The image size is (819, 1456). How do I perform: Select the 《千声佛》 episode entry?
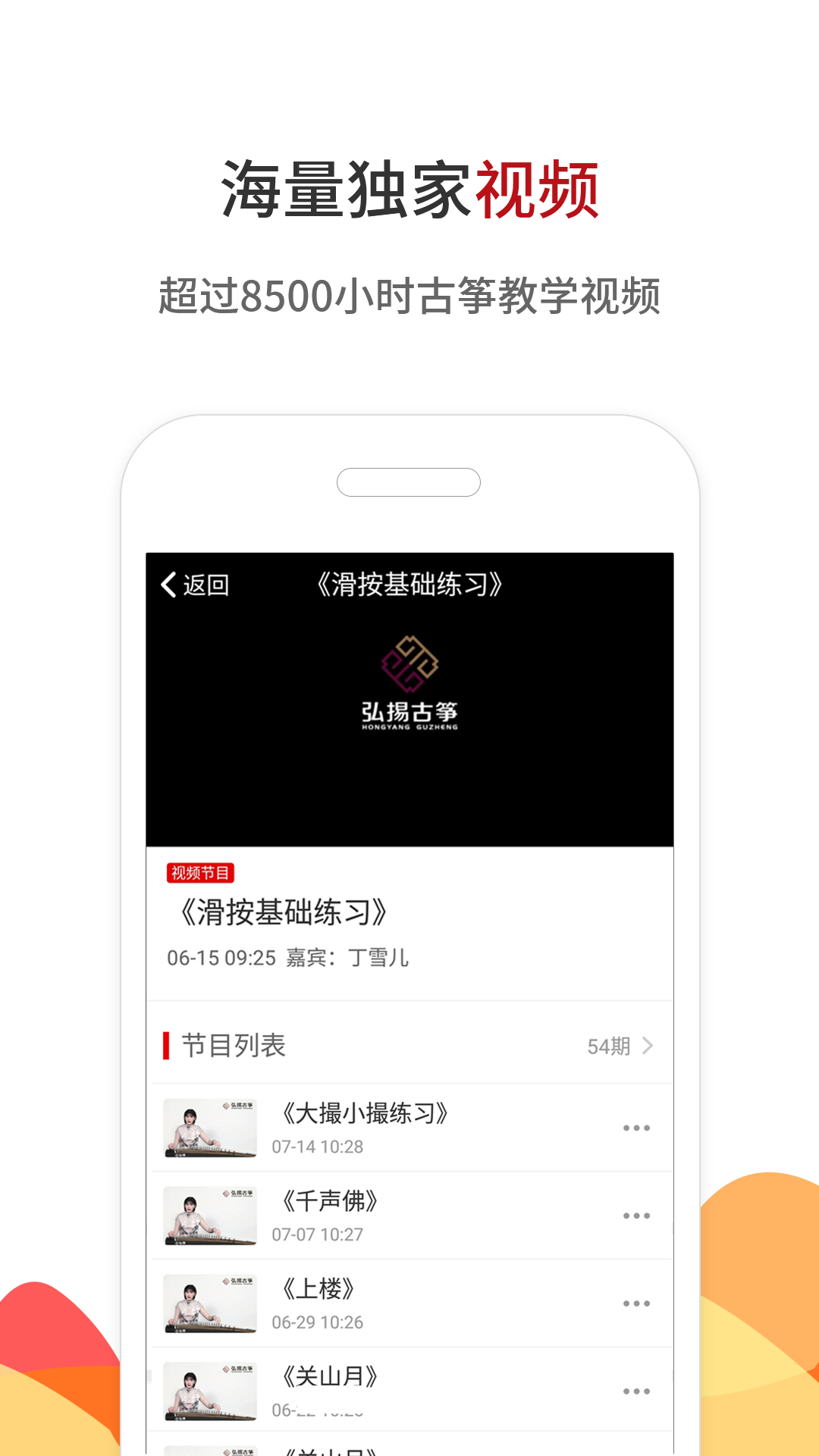click(330, 1200)
